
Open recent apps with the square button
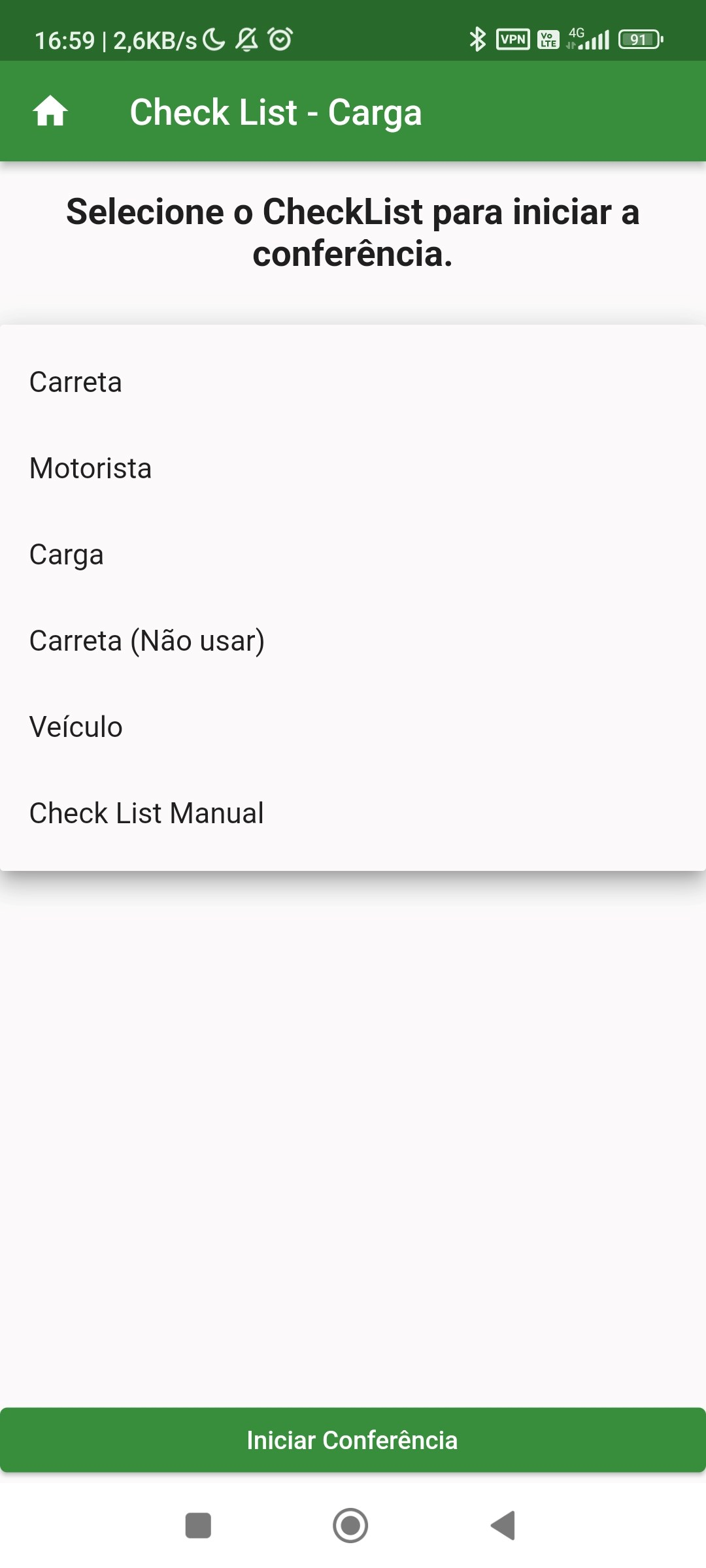[198, 1526]
